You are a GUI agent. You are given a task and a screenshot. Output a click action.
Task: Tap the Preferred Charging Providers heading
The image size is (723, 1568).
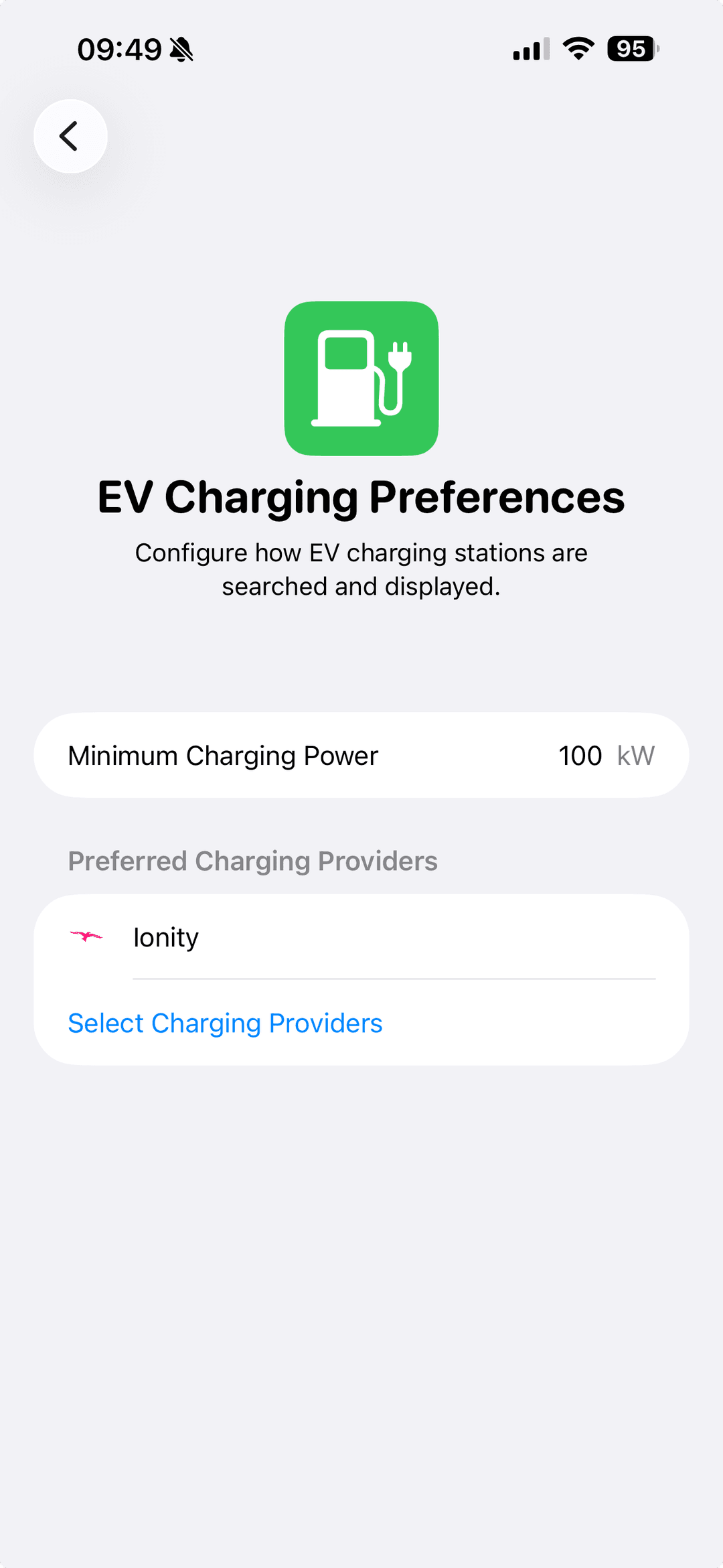(252, 861)
